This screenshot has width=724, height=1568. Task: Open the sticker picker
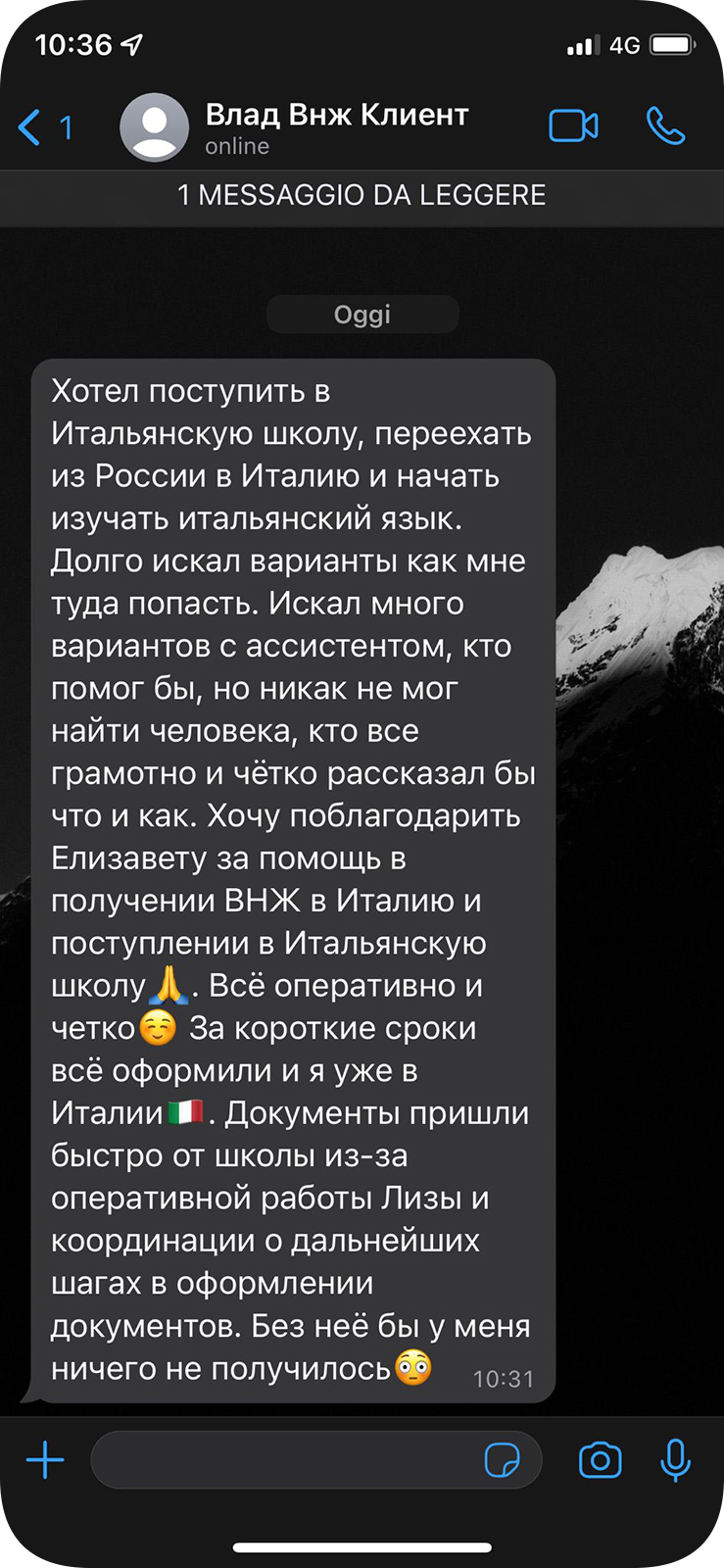point(503,1460)
